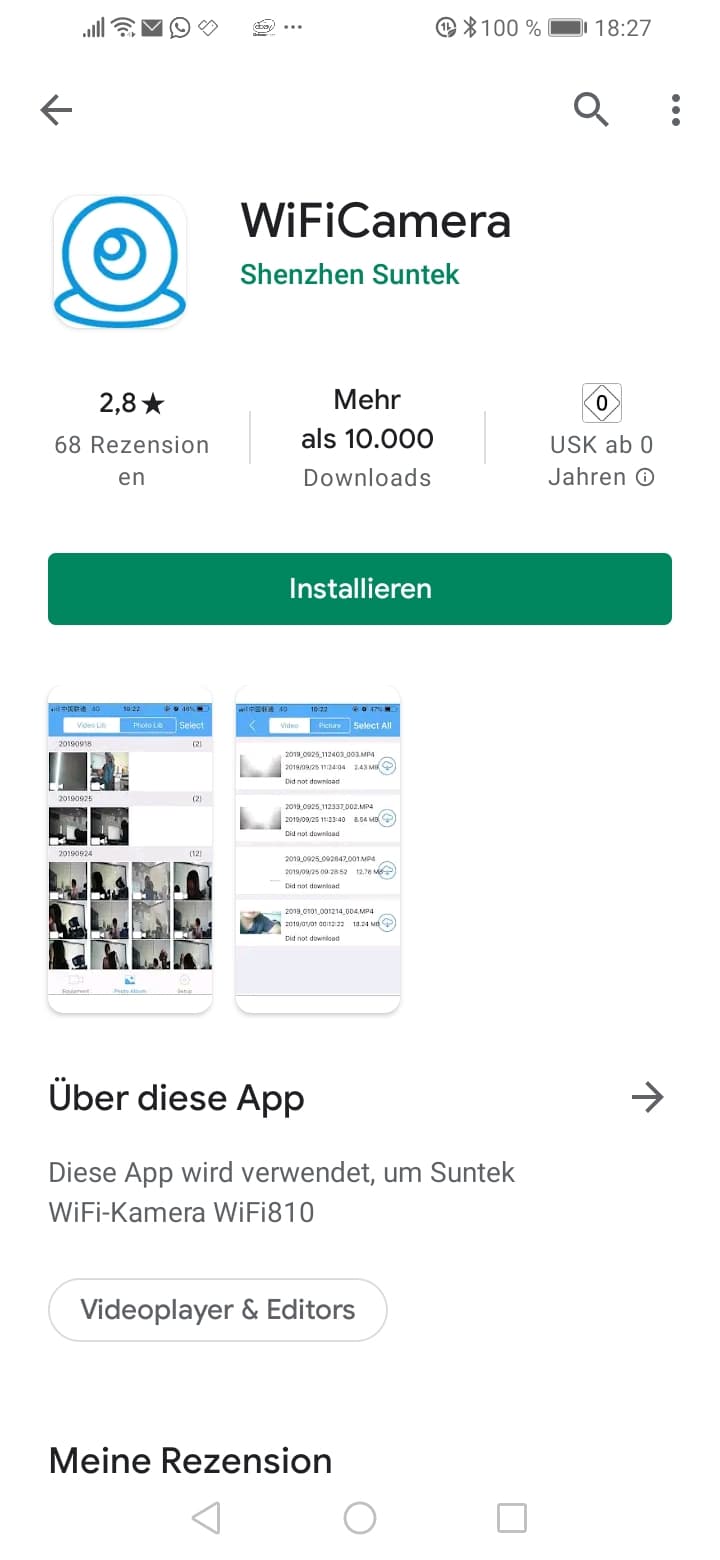This screenshot has height=1560, width=720.
Task: Open the first app screenshot with photo grid
Action: point(130,849)
